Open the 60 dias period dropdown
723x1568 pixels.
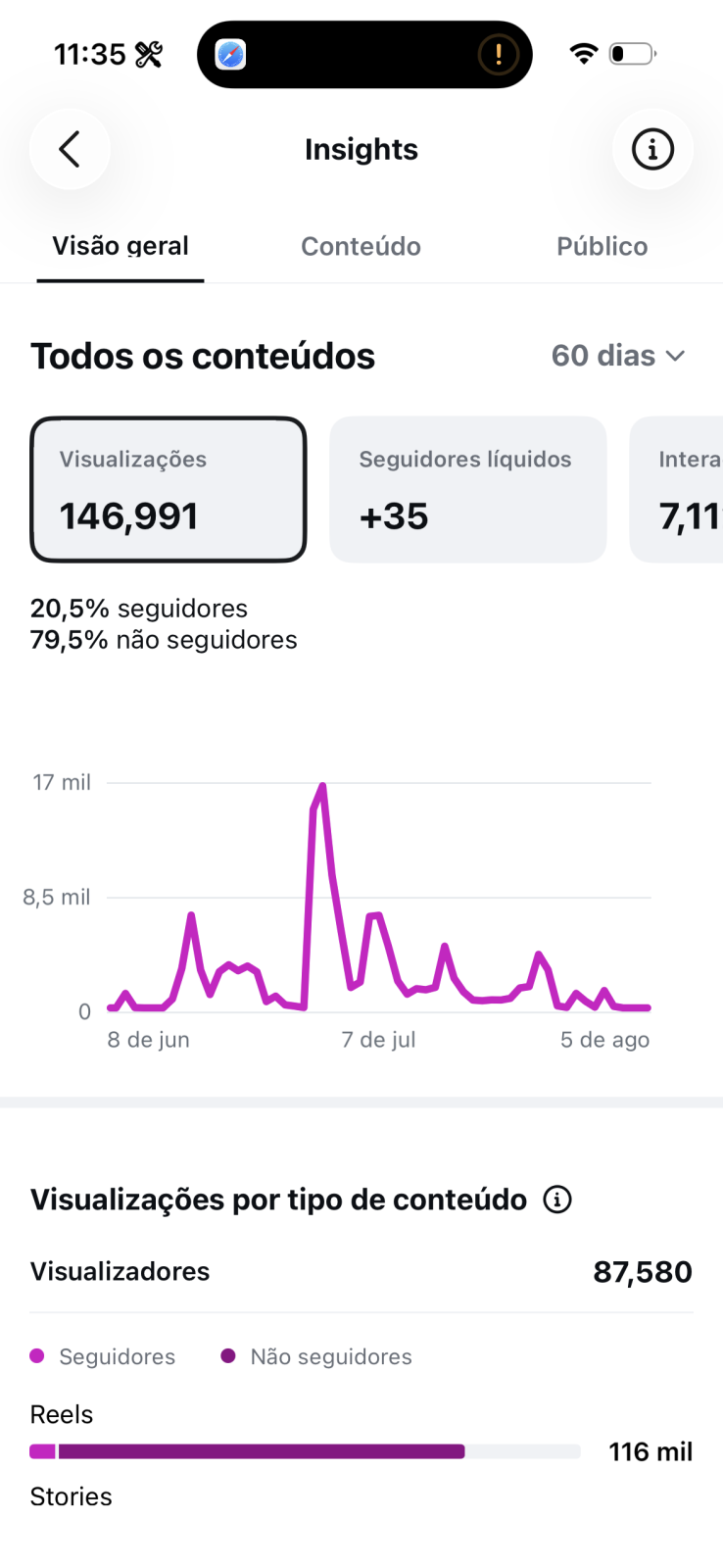618,356
